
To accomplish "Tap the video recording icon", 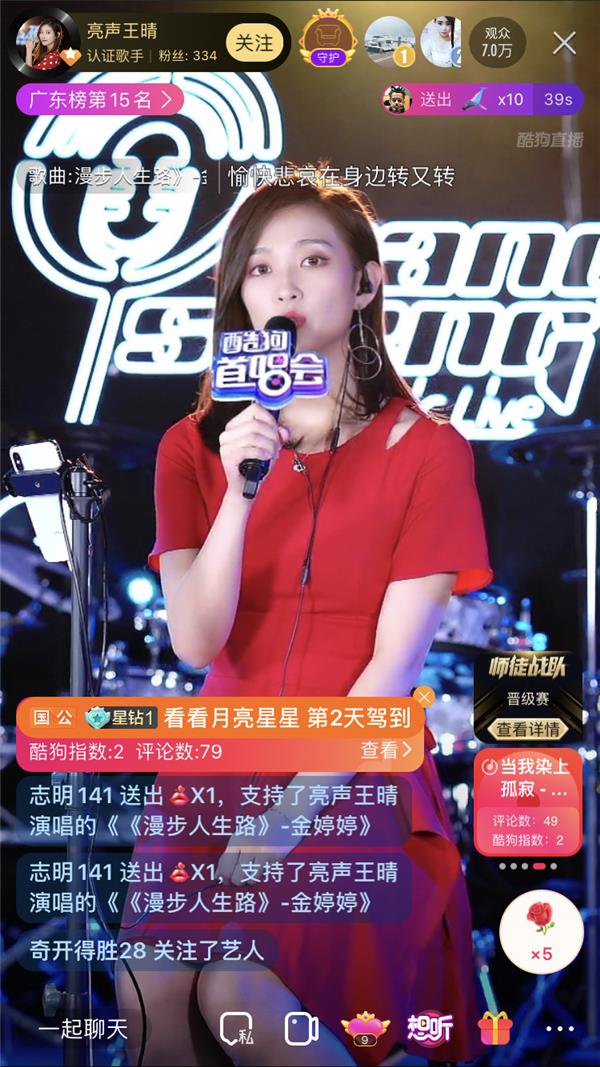I will (x=301, y=1028).
